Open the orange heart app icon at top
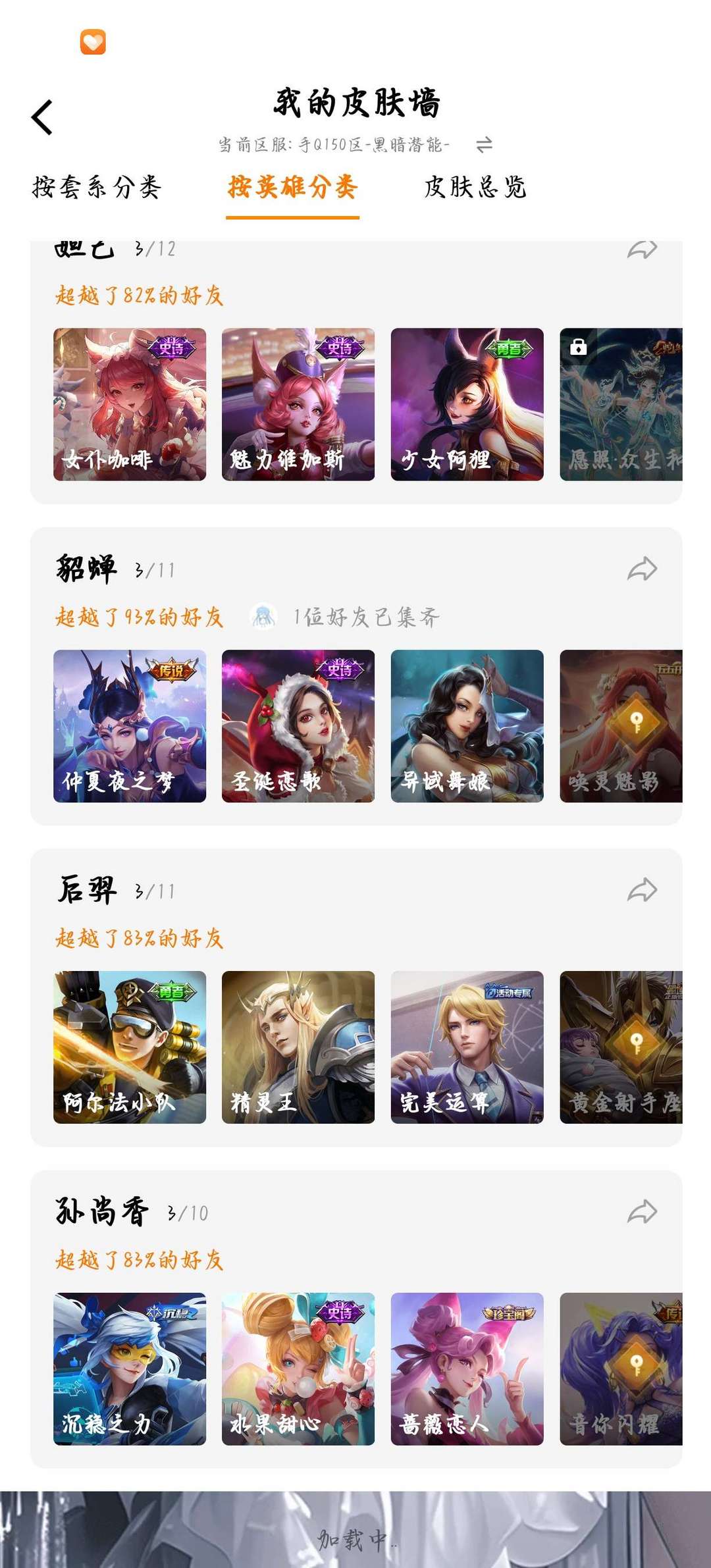 tap(92, 43)
